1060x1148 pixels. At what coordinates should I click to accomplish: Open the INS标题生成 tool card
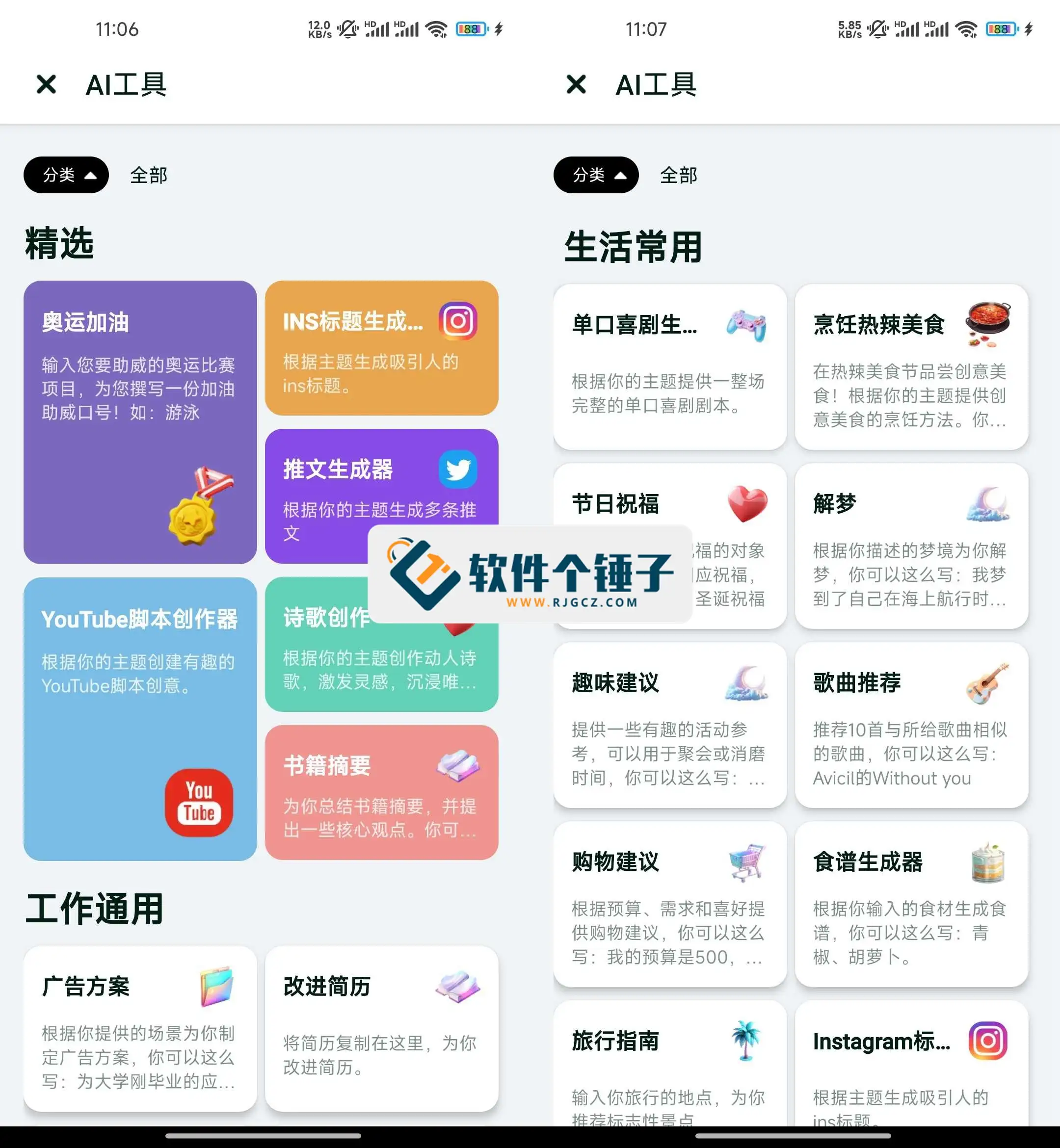tap(381, 347)
